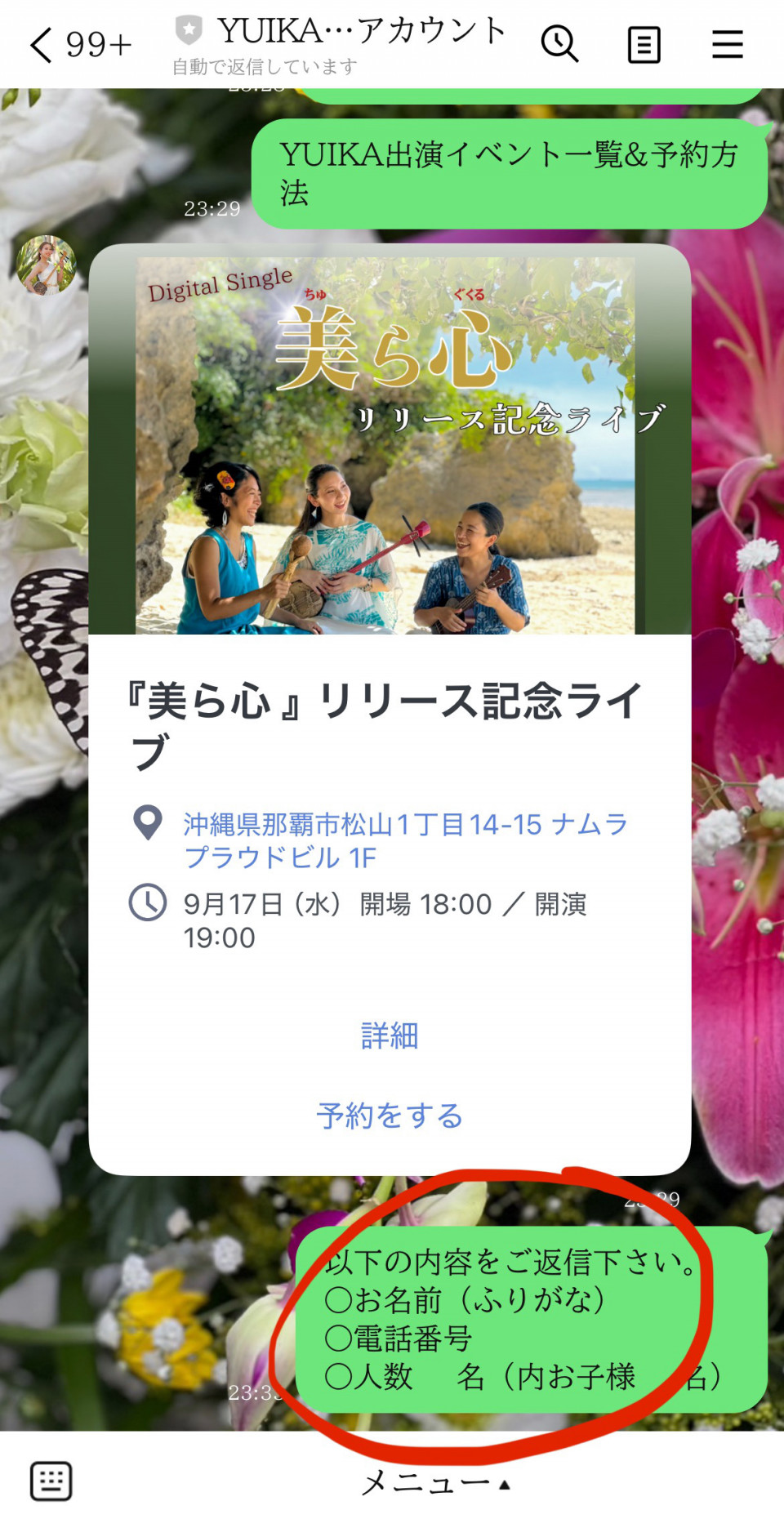Tap 予約をする to reserve
The width and height of the screenshot is (784, 1519).
click(x=390, y=1116)
